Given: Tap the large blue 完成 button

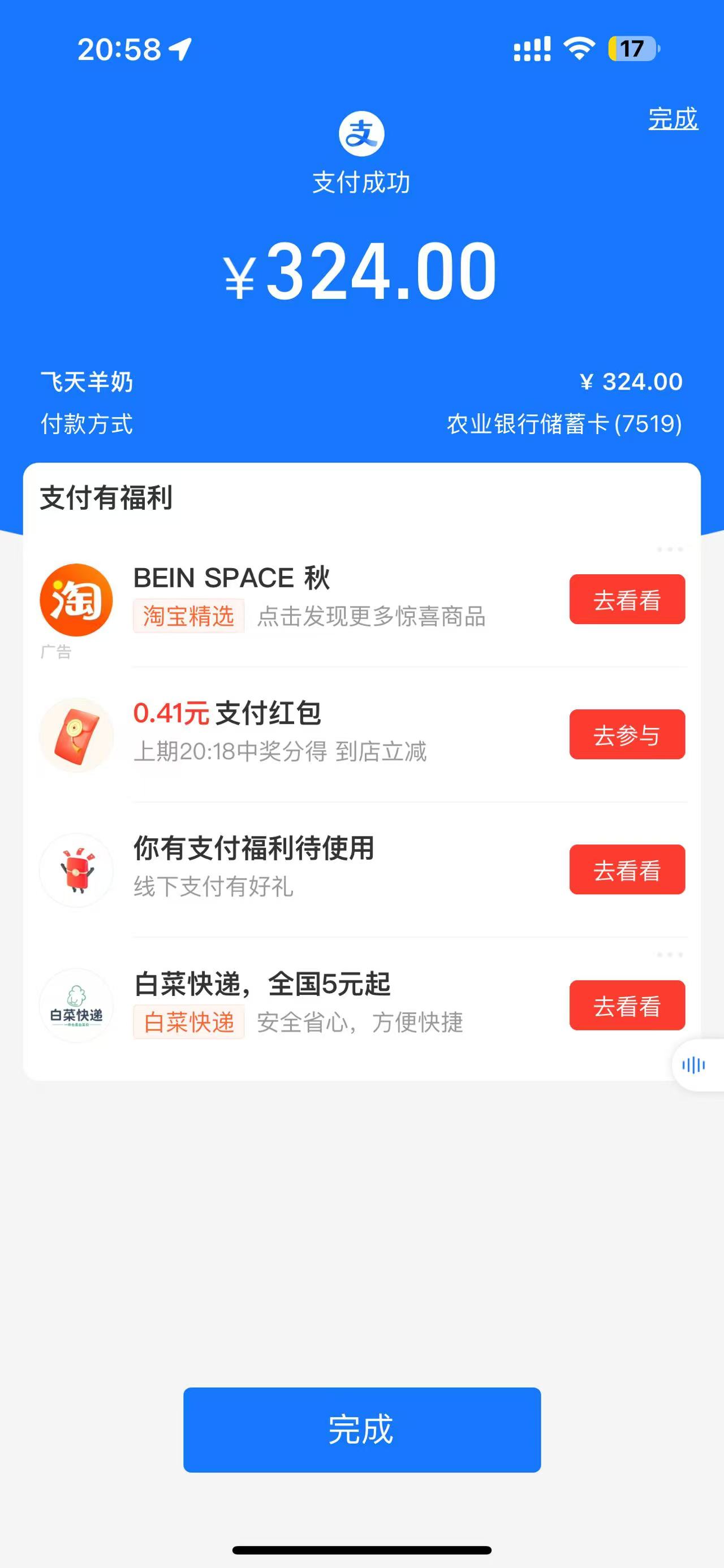Looking at the screenshot, I should click(x=361, y=1429).
